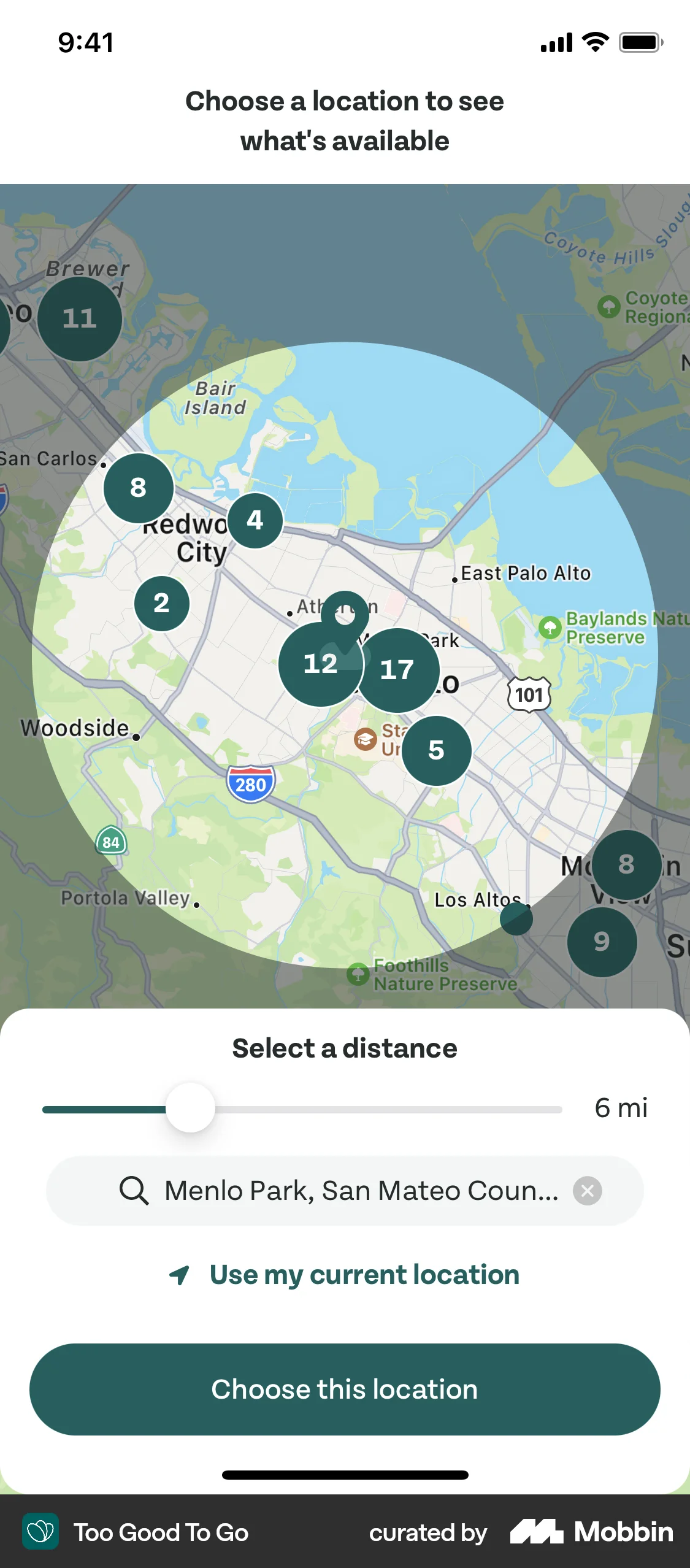The height and width of the screenshot is (1568, 690).
Task: Select the location pin above the 12 cluster
Action: coord(345,613)
